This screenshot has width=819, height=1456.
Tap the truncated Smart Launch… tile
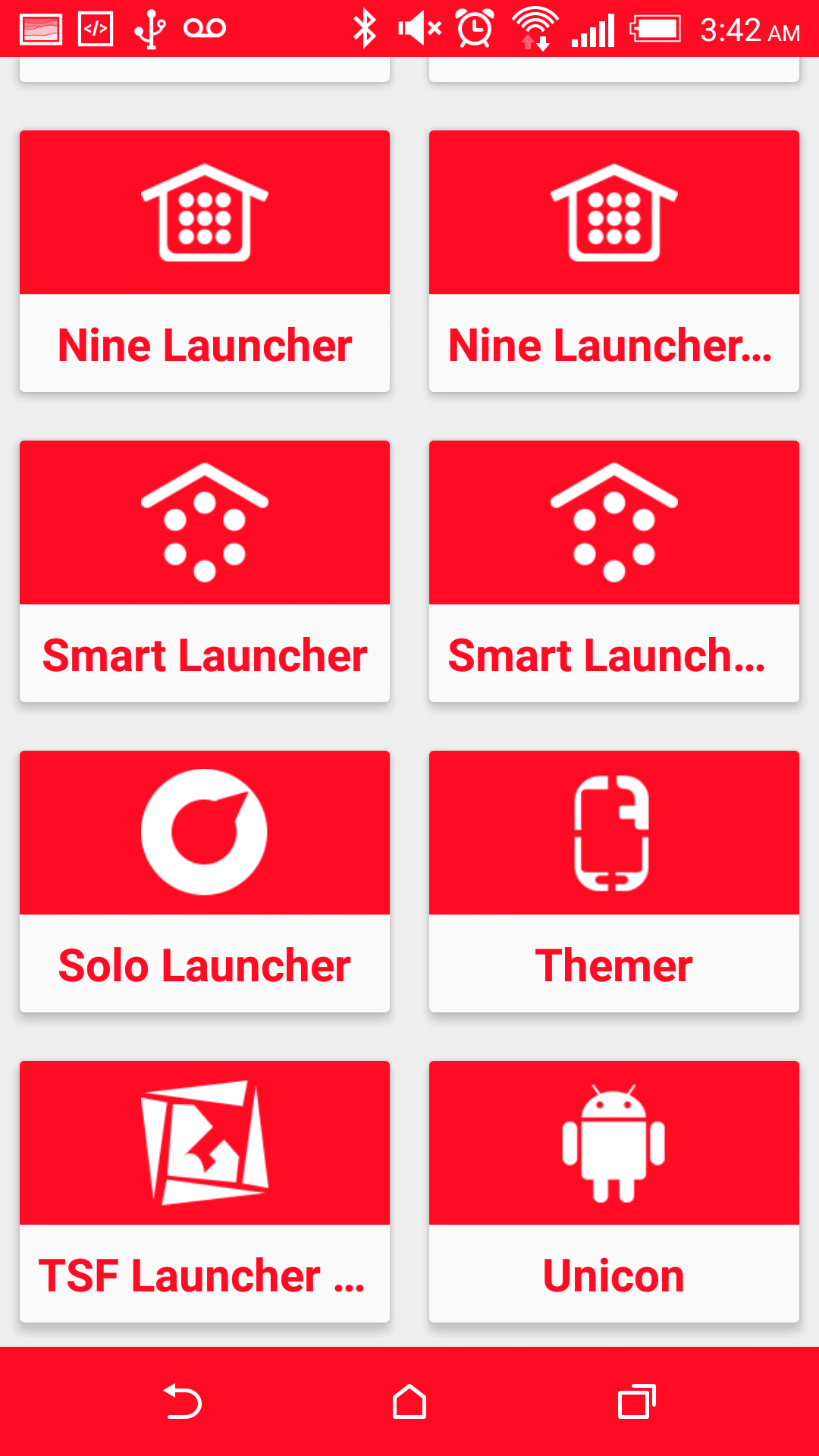click(613, 573)
